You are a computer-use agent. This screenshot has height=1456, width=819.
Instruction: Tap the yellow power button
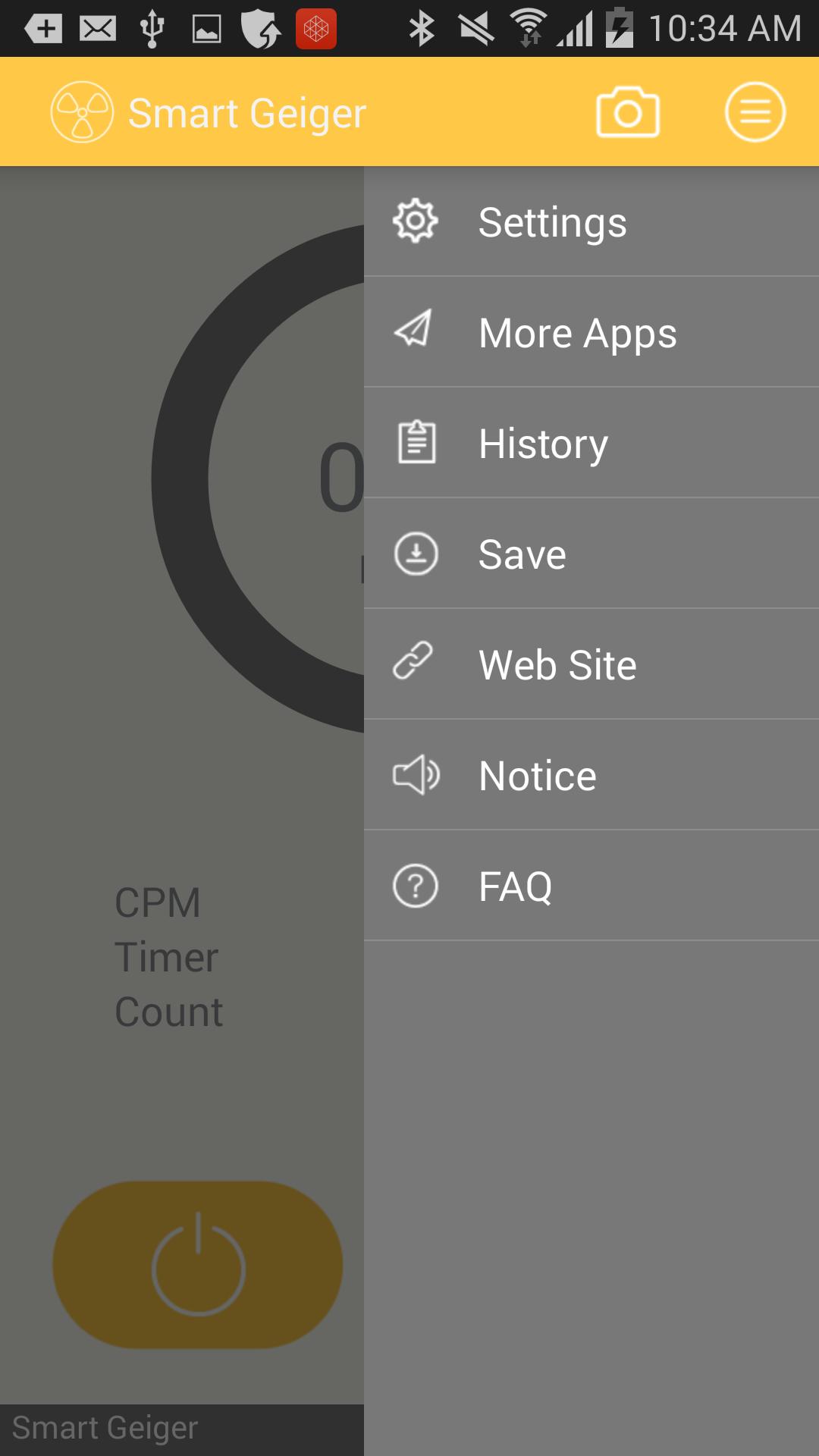pyautogui.click(x=197, y=1265)
